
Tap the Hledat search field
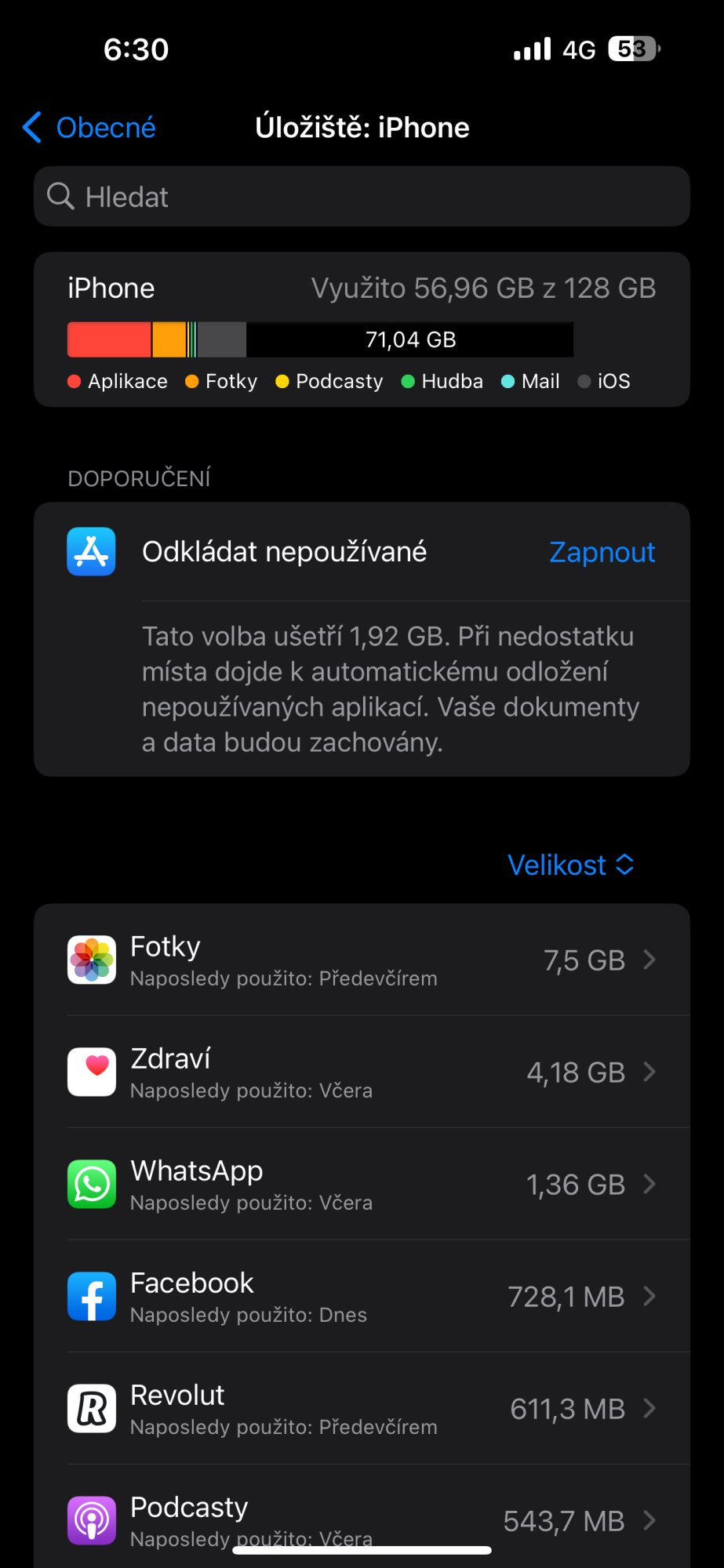[x=361, y=197]
